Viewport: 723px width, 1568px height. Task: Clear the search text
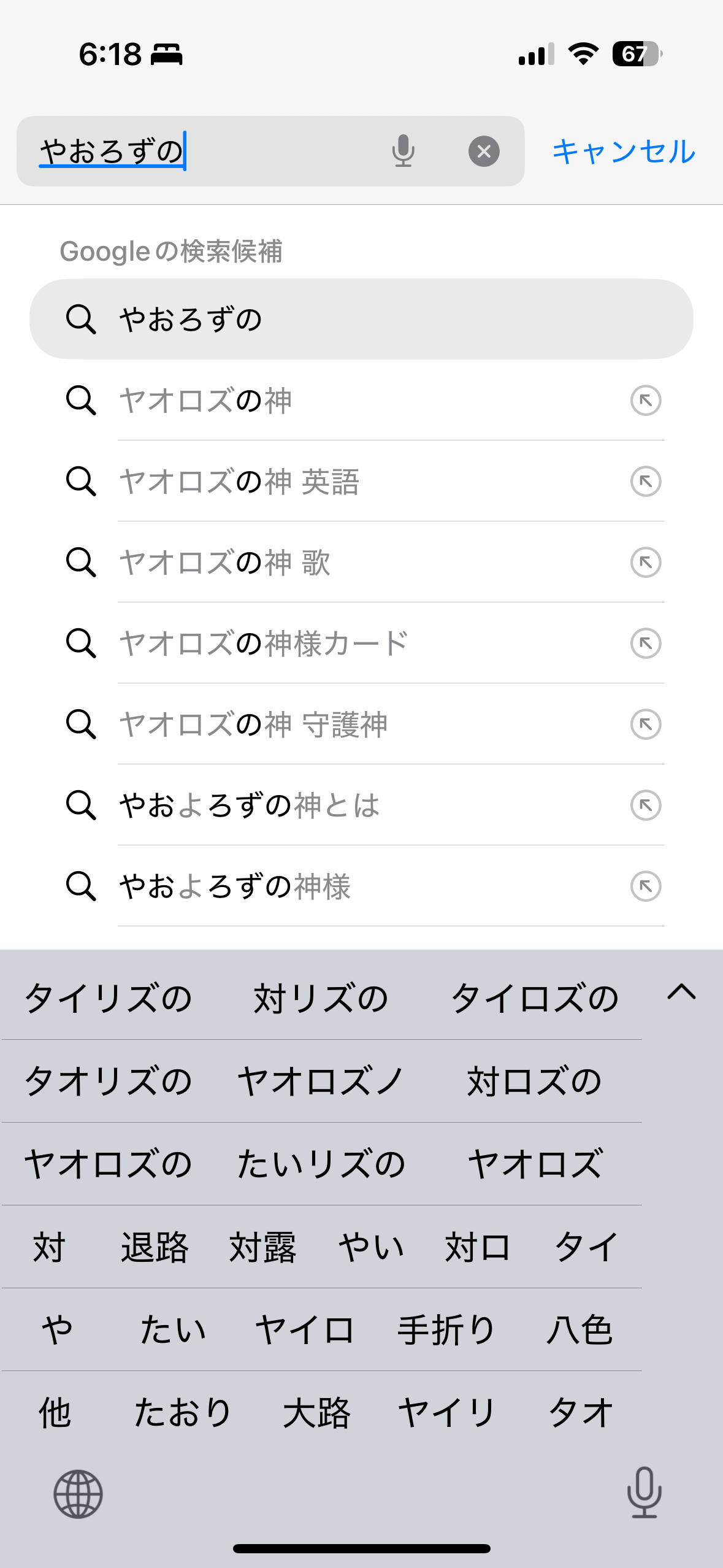pyautogui.click(x=484, y=152)
